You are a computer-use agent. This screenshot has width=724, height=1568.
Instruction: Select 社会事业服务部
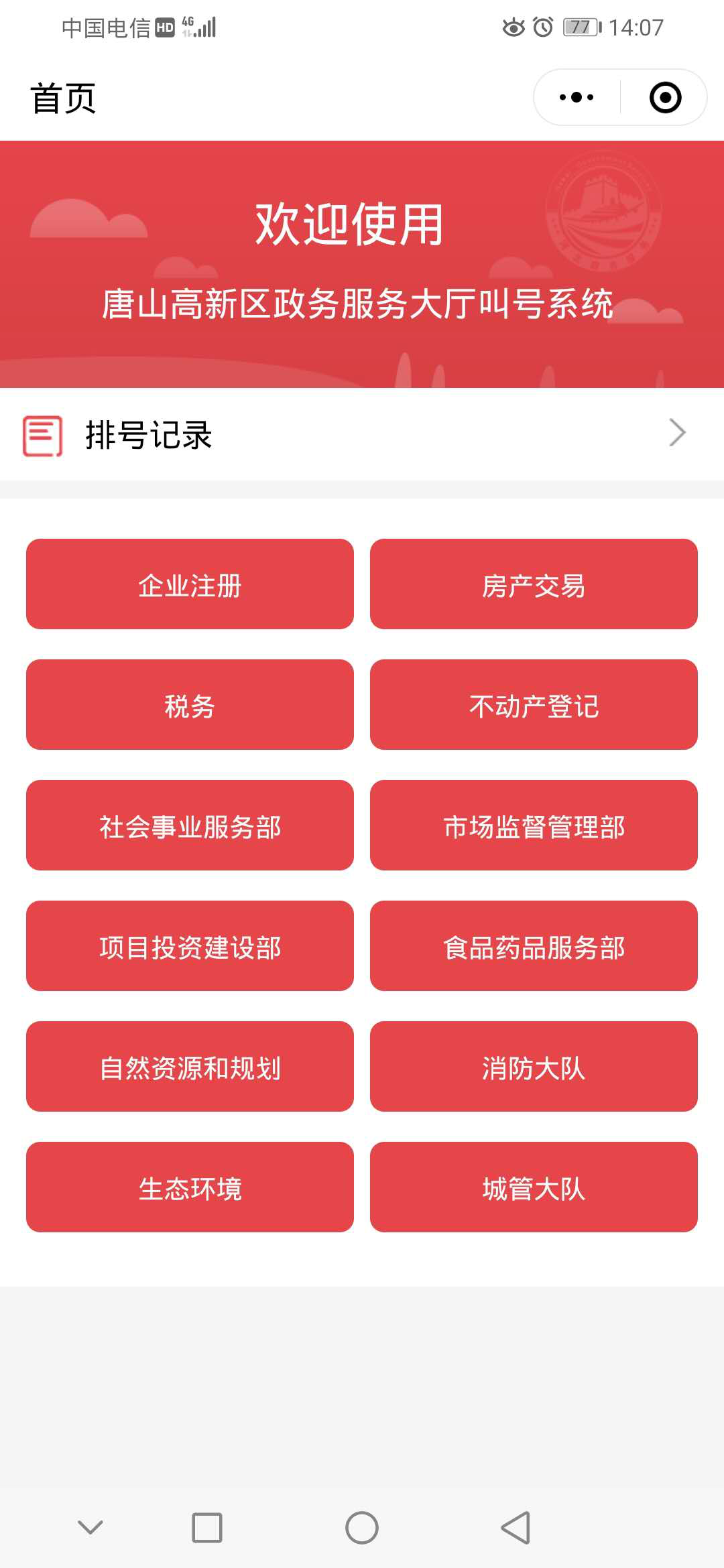190,826
